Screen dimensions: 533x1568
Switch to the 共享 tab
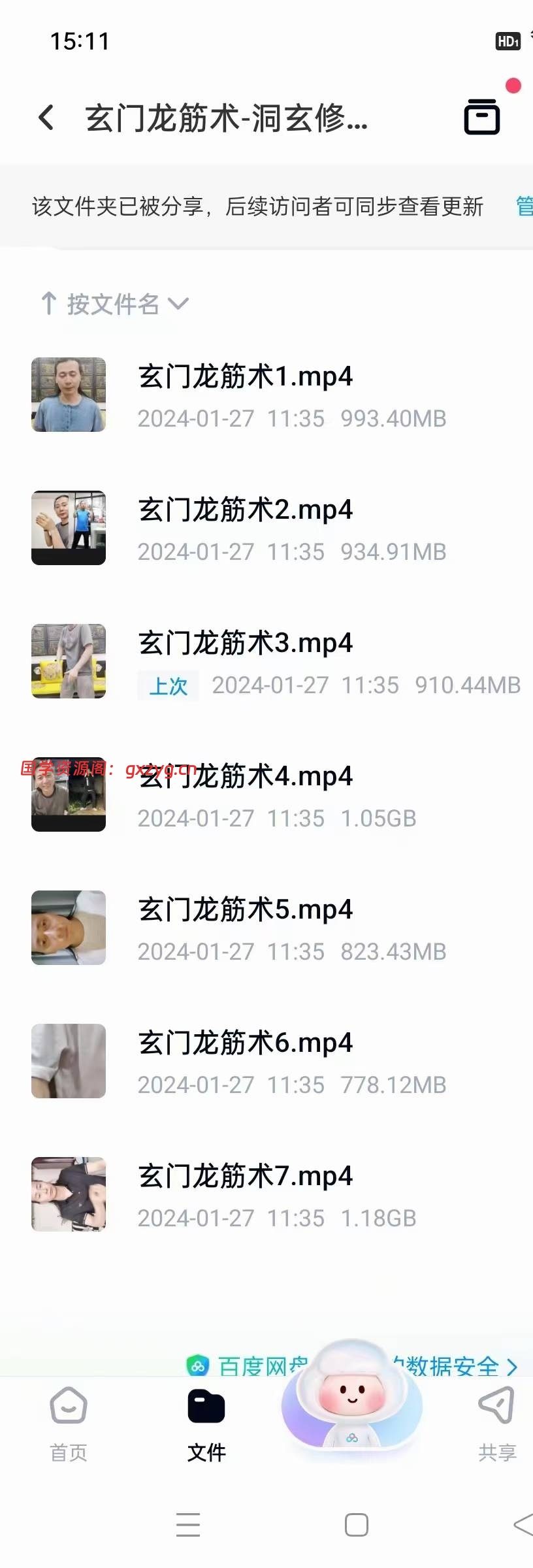coord(497,1424)
